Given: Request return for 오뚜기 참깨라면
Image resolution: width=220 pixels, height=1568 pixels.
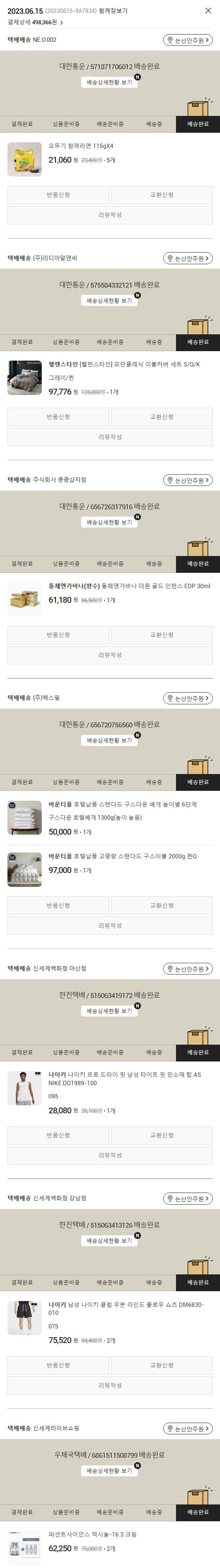Looking at the screenshot, I should (x=58, y=195).
